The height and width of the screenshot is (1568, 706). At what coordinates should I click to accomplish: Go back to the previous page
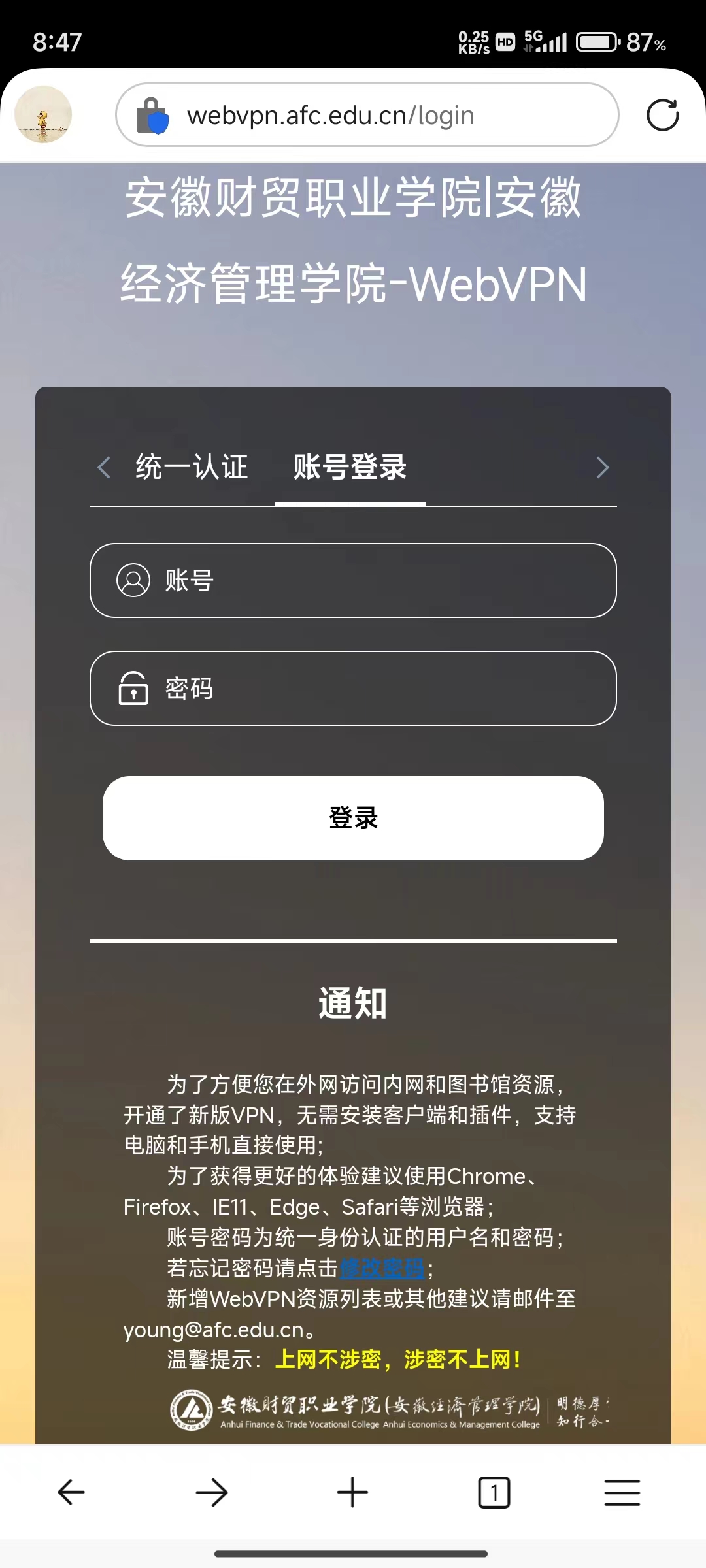[x=71, y=1492]
